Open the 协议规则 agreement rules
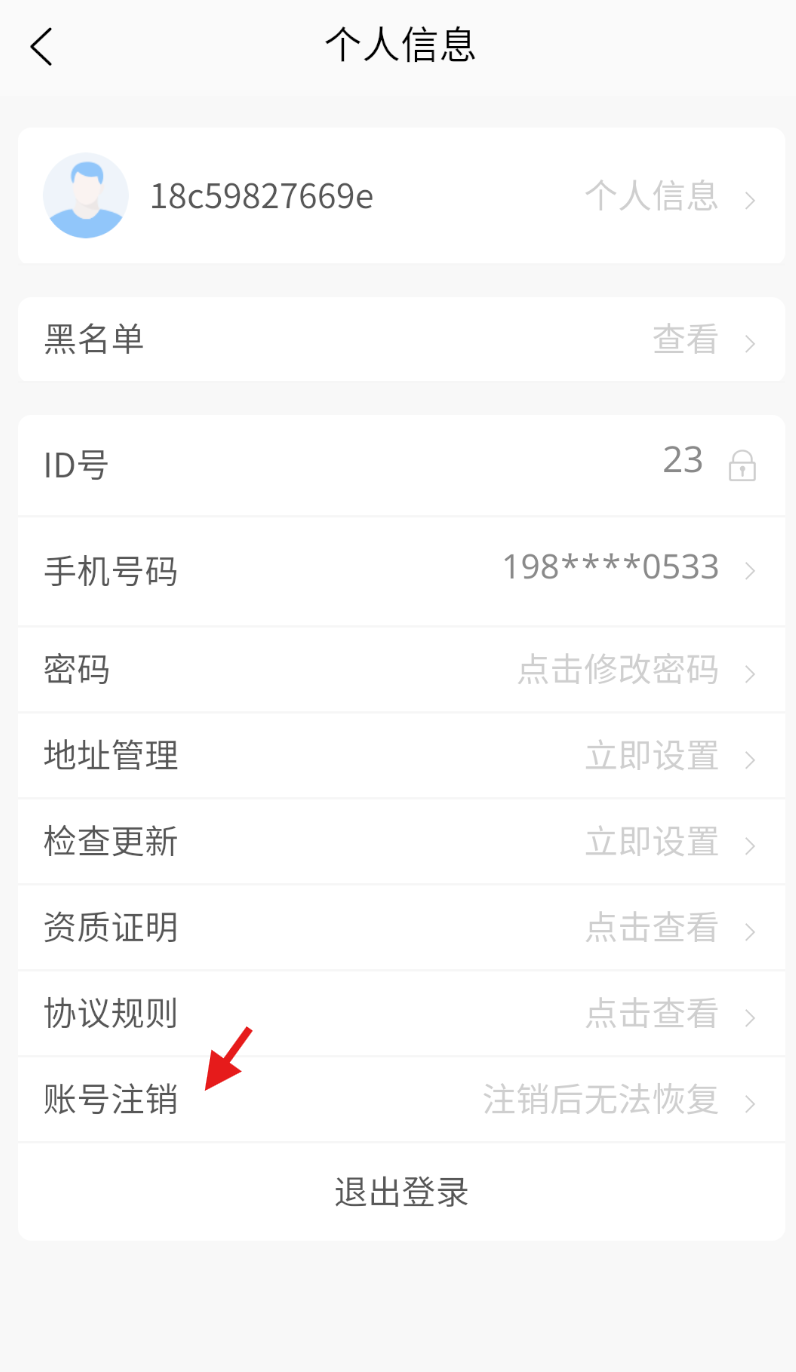This screenshot has height=1372, width=796. pyautogui.click(x=400, y=1013)
